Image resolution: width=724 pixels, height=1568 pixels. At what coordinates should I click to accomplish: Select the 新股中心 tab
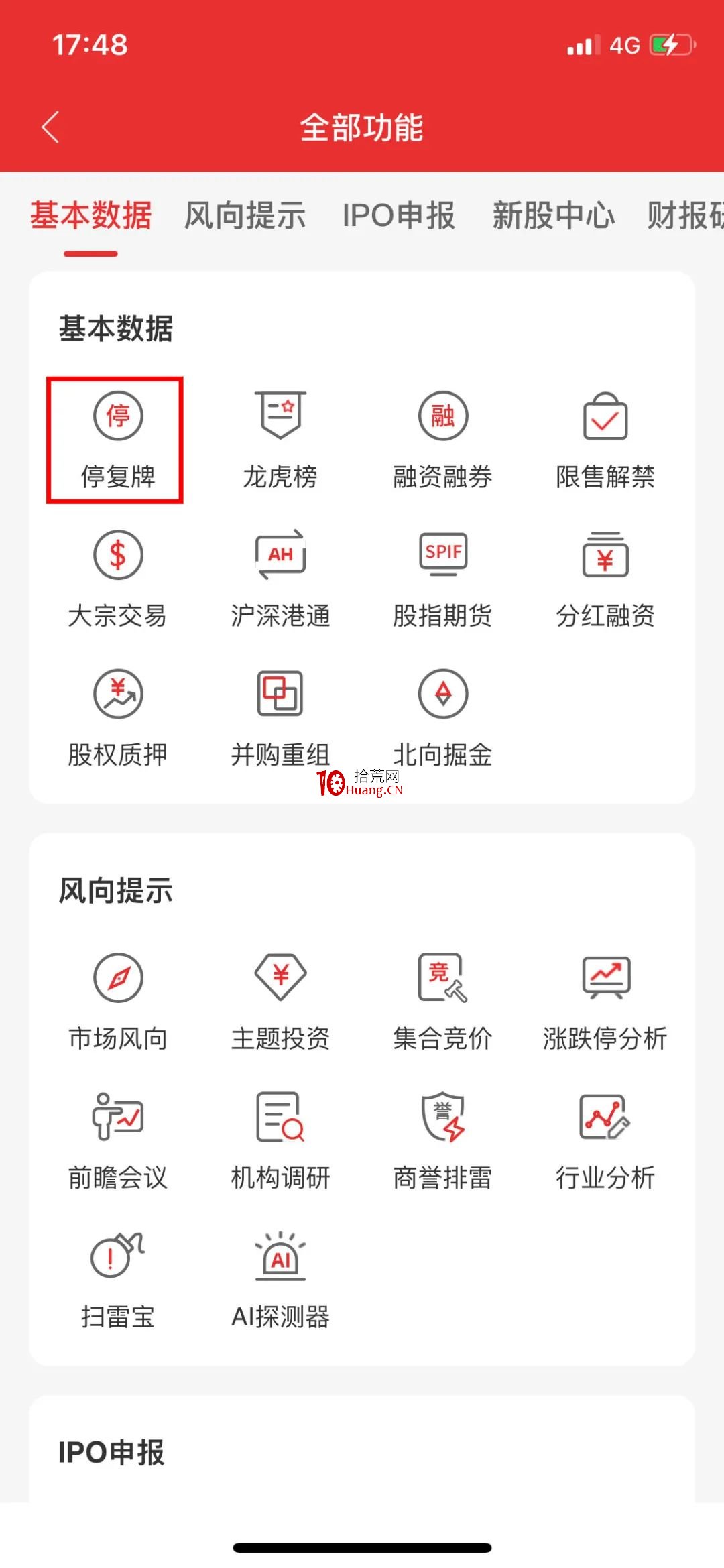(x=554, y=216)
